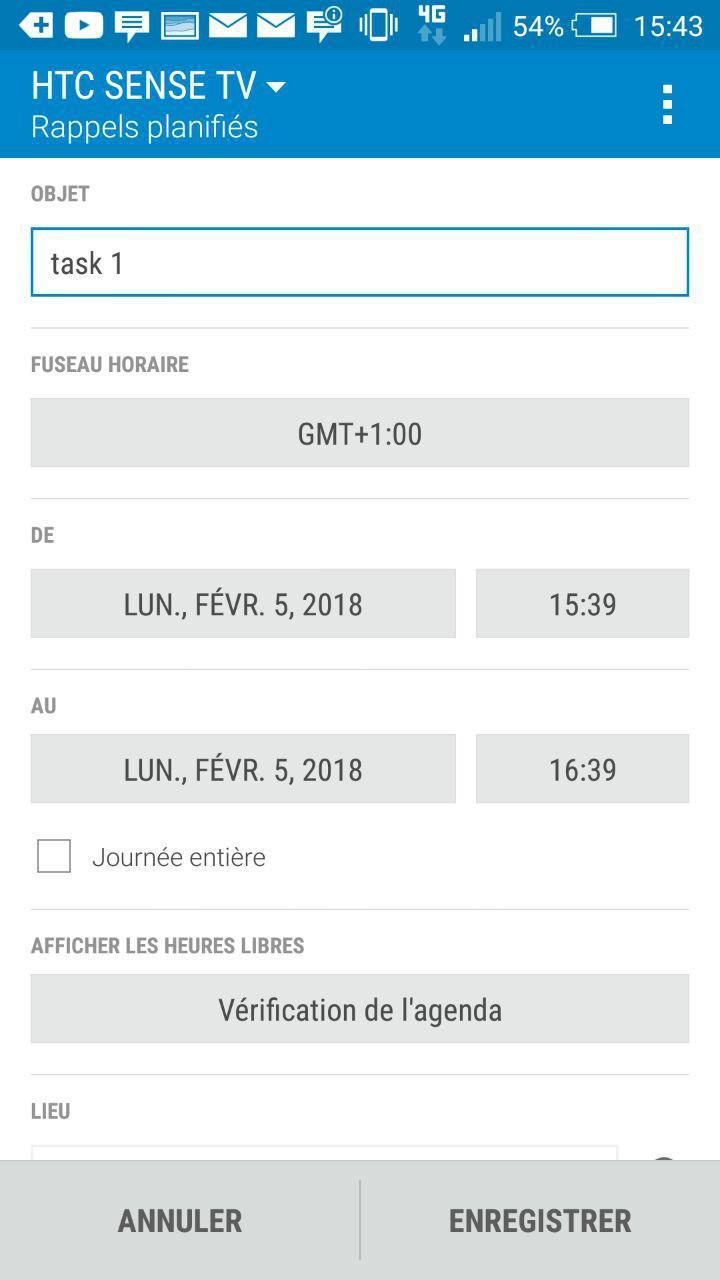Check the Journée entière box

54,857
